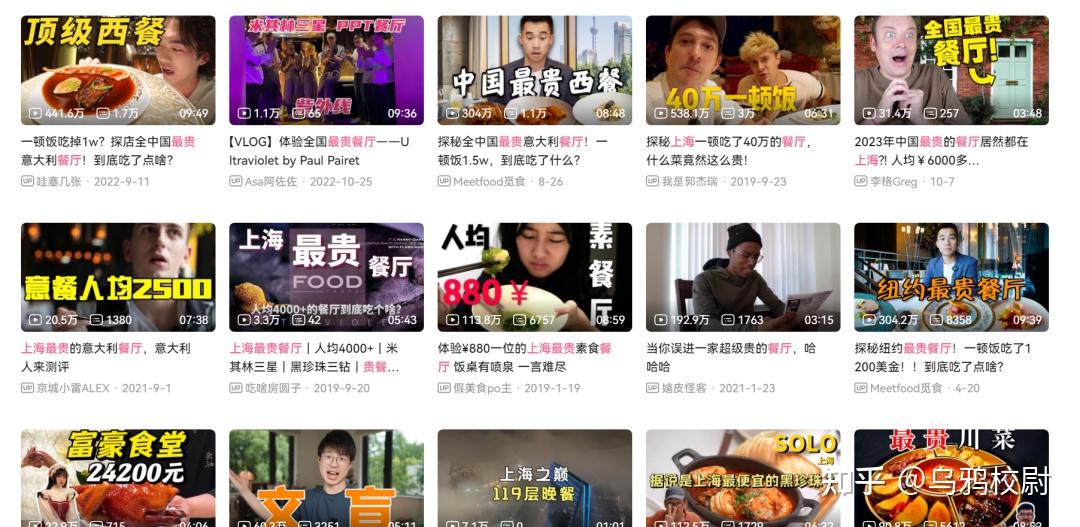1080x527 pixels.
Task: Play the '上海之巅 119层晚餐' video
Action: pyautogui.click(x=534, y=478)
